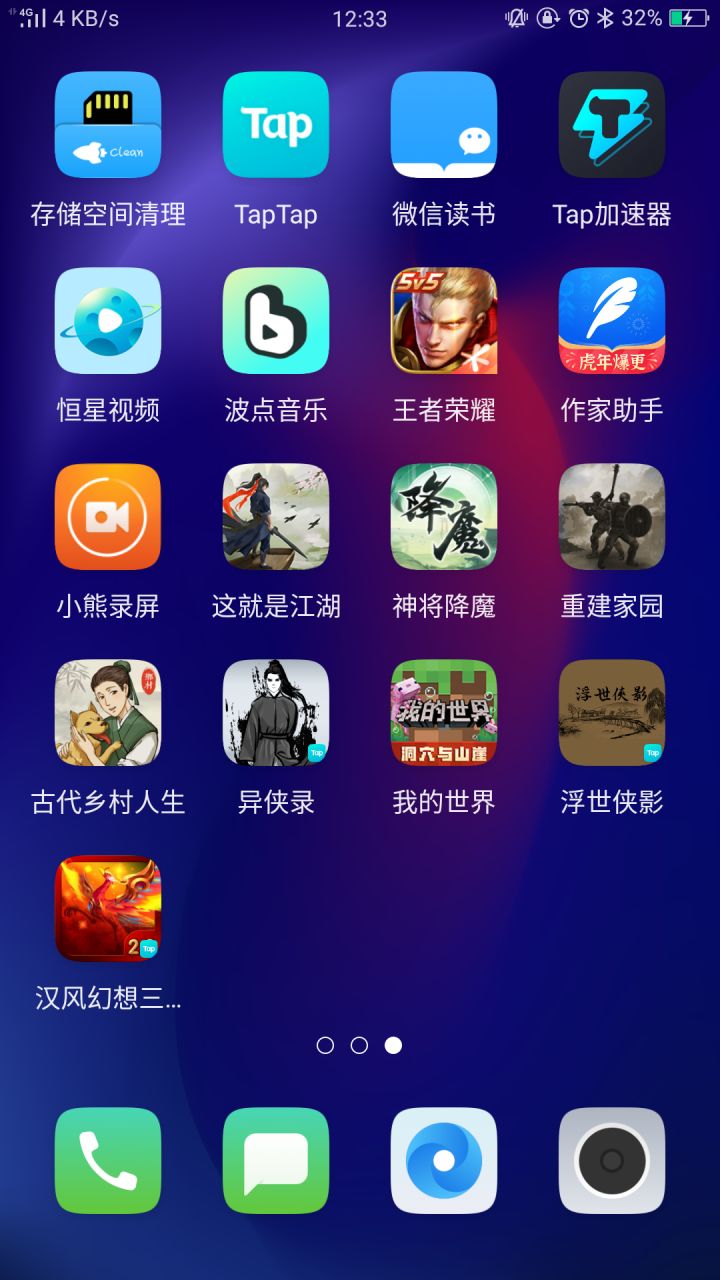The height and width of the screenshot is (1280, 720).
Task: Select the first home screen page dot
Action: pyautogui.click(x=325, y=1045)
